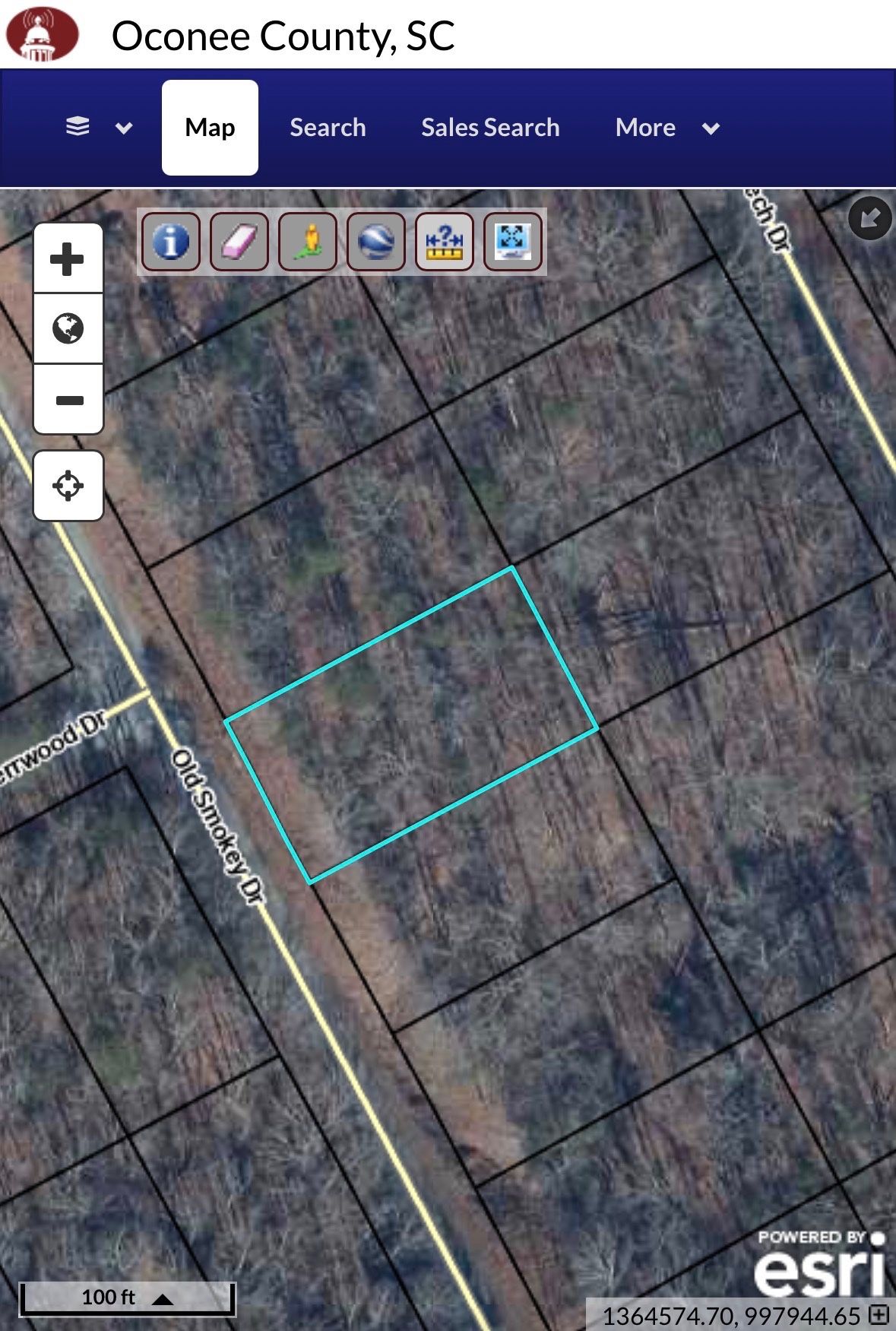896x1331 pixels.
Task: Open the map layers dropdown
Action: 99,127
